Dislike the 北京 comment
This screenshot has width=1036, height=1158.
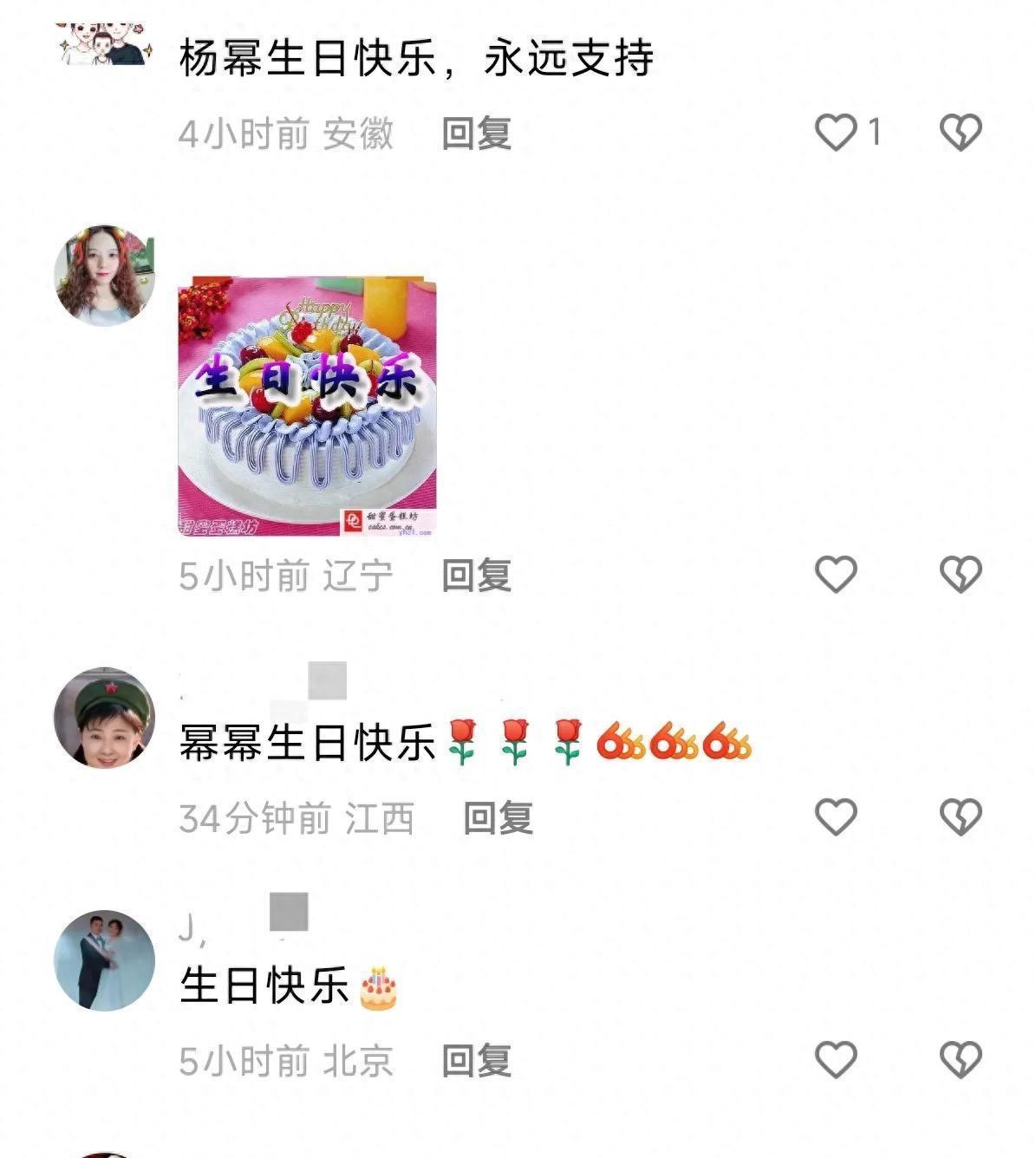coord(961,1060)
